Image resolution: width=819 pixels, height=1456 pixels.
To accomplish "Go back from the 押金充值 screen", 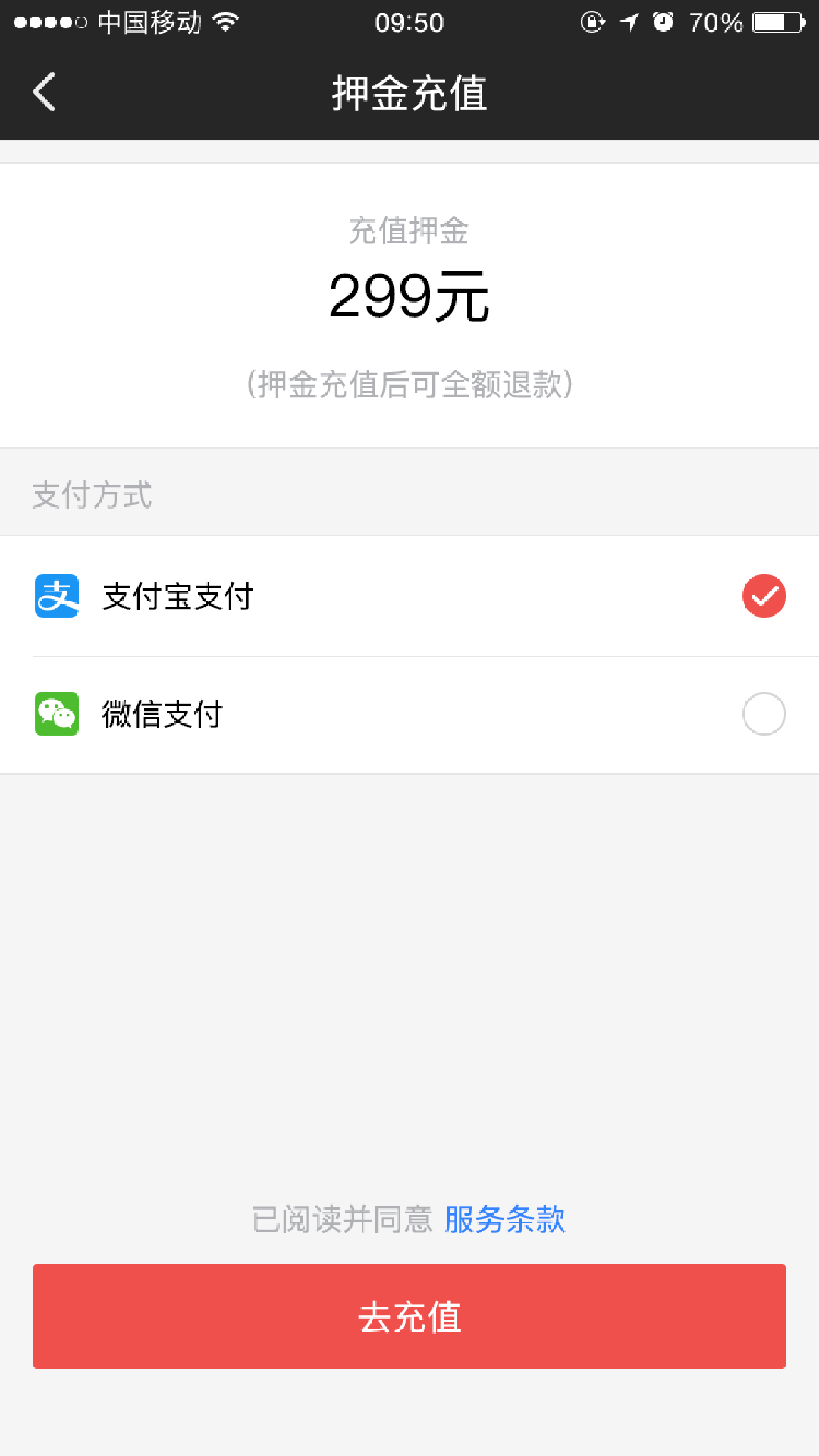I will point(45,93).
